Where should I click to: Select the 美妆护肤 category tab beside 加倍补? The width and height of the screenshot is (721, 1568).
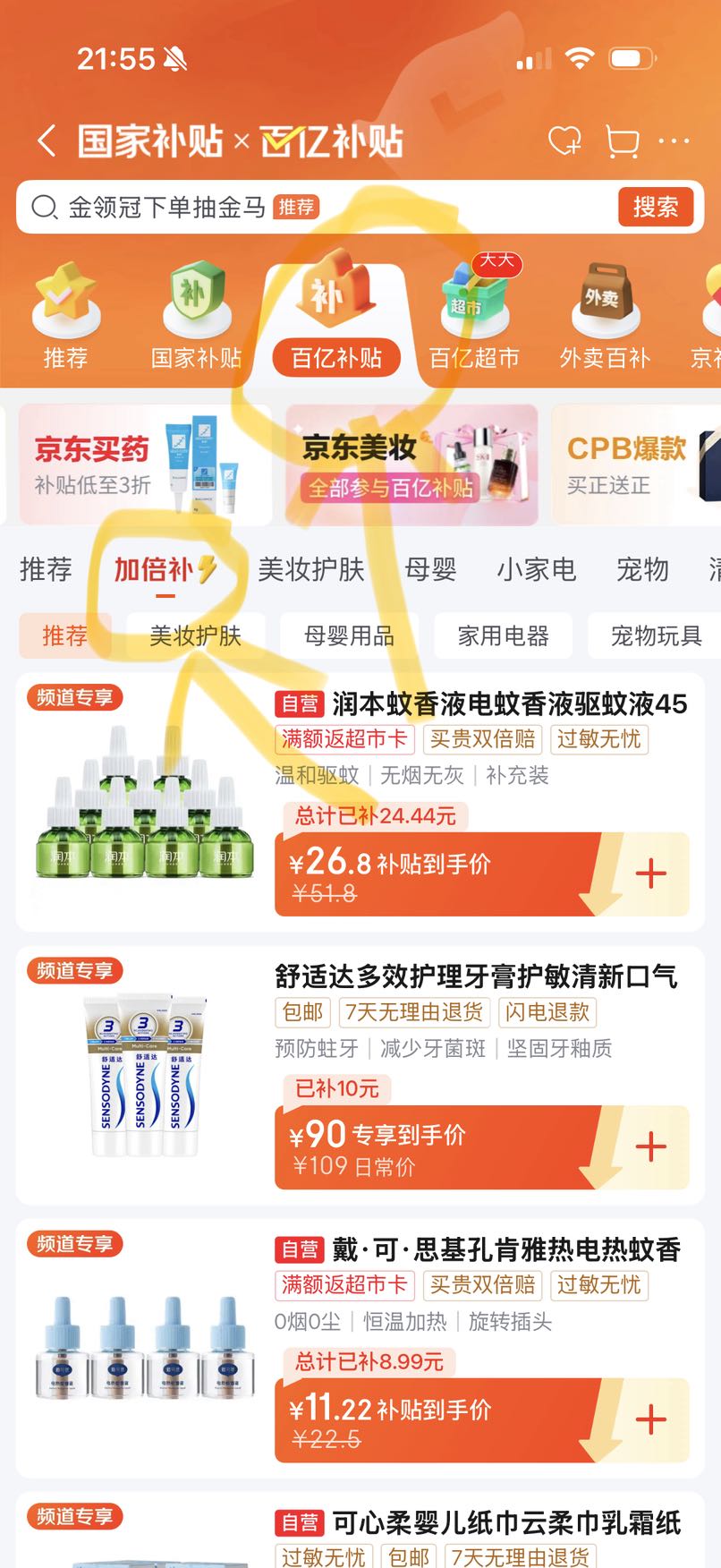coord(311,569)
